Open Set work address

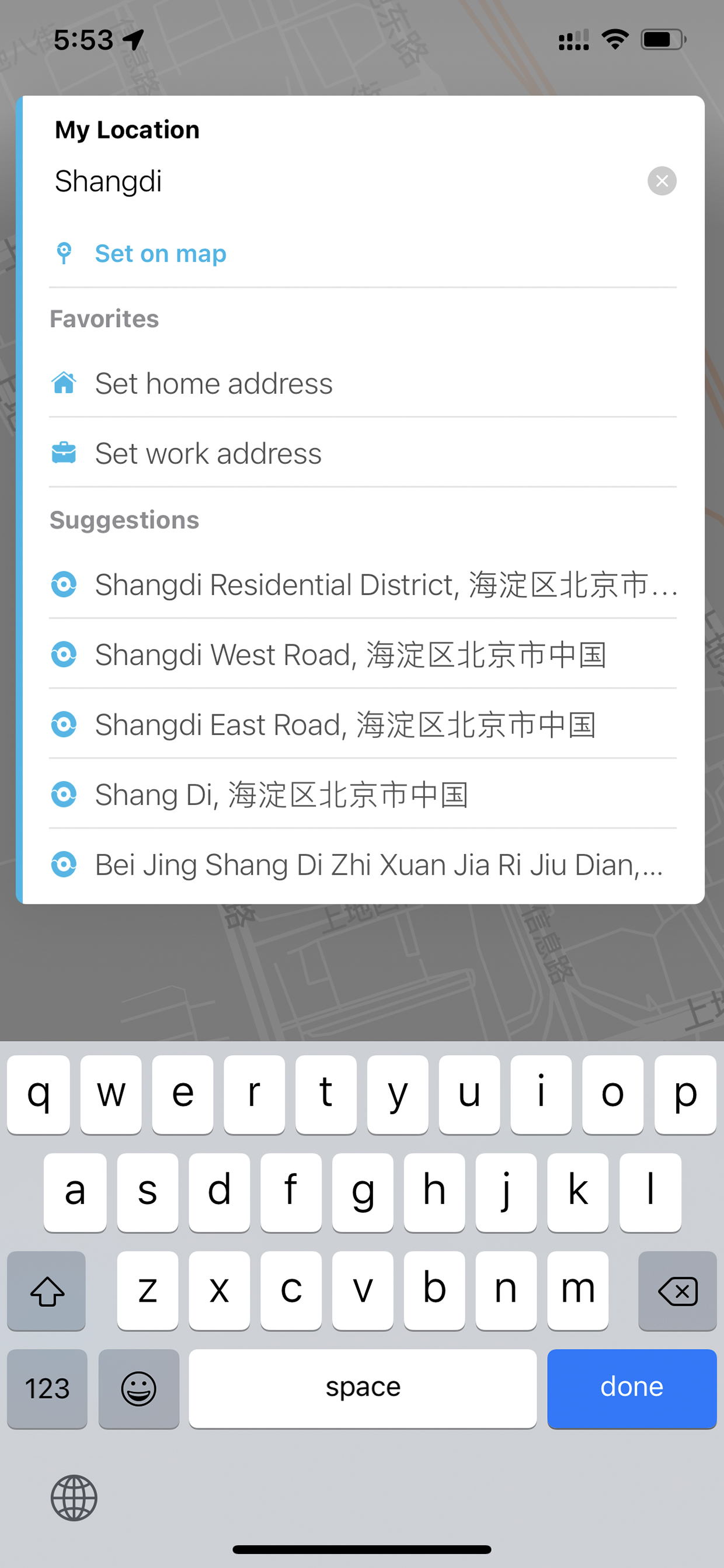363,453
